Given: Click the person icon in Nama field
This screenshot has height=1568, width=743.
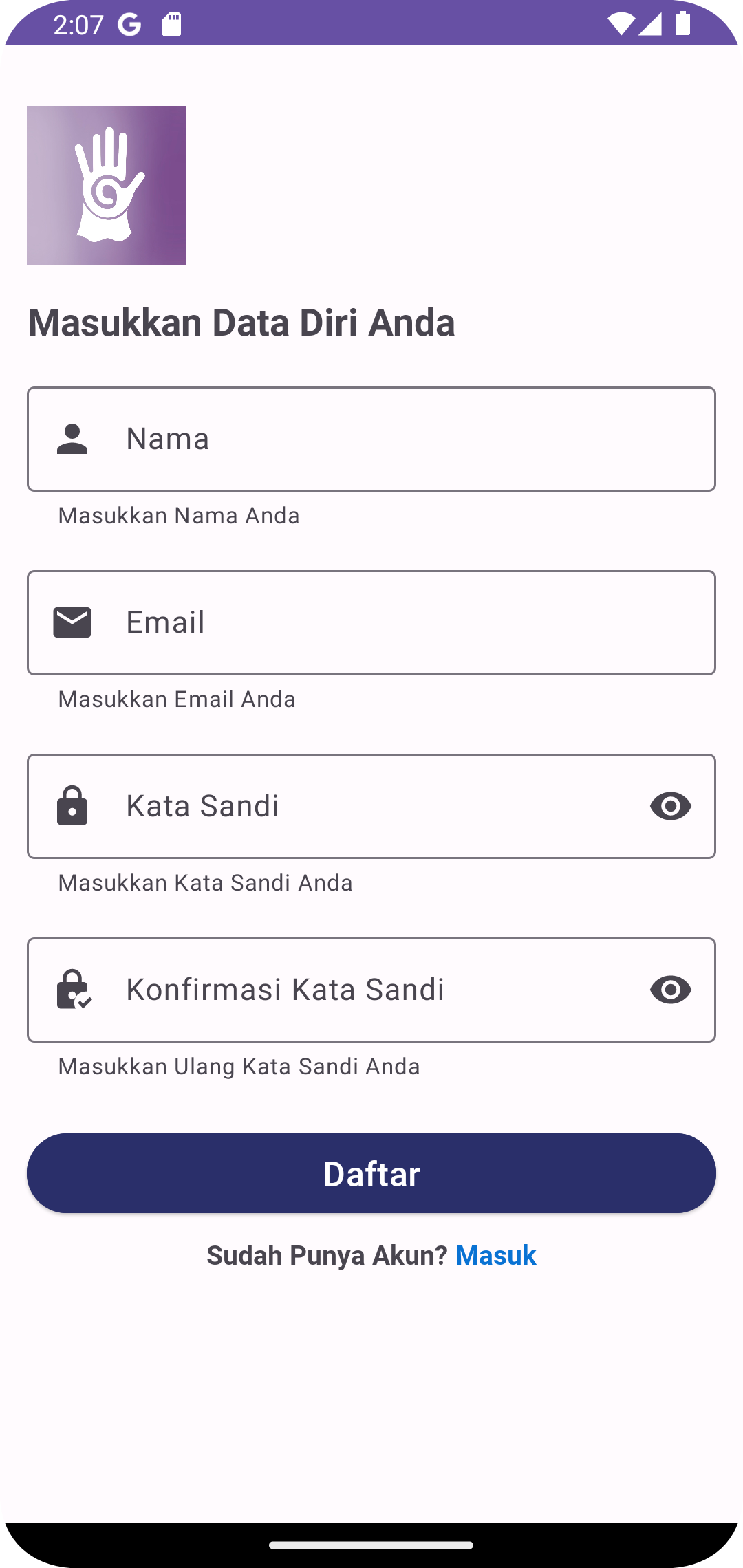Looking at the screenshot, I should tap(72, 438).
